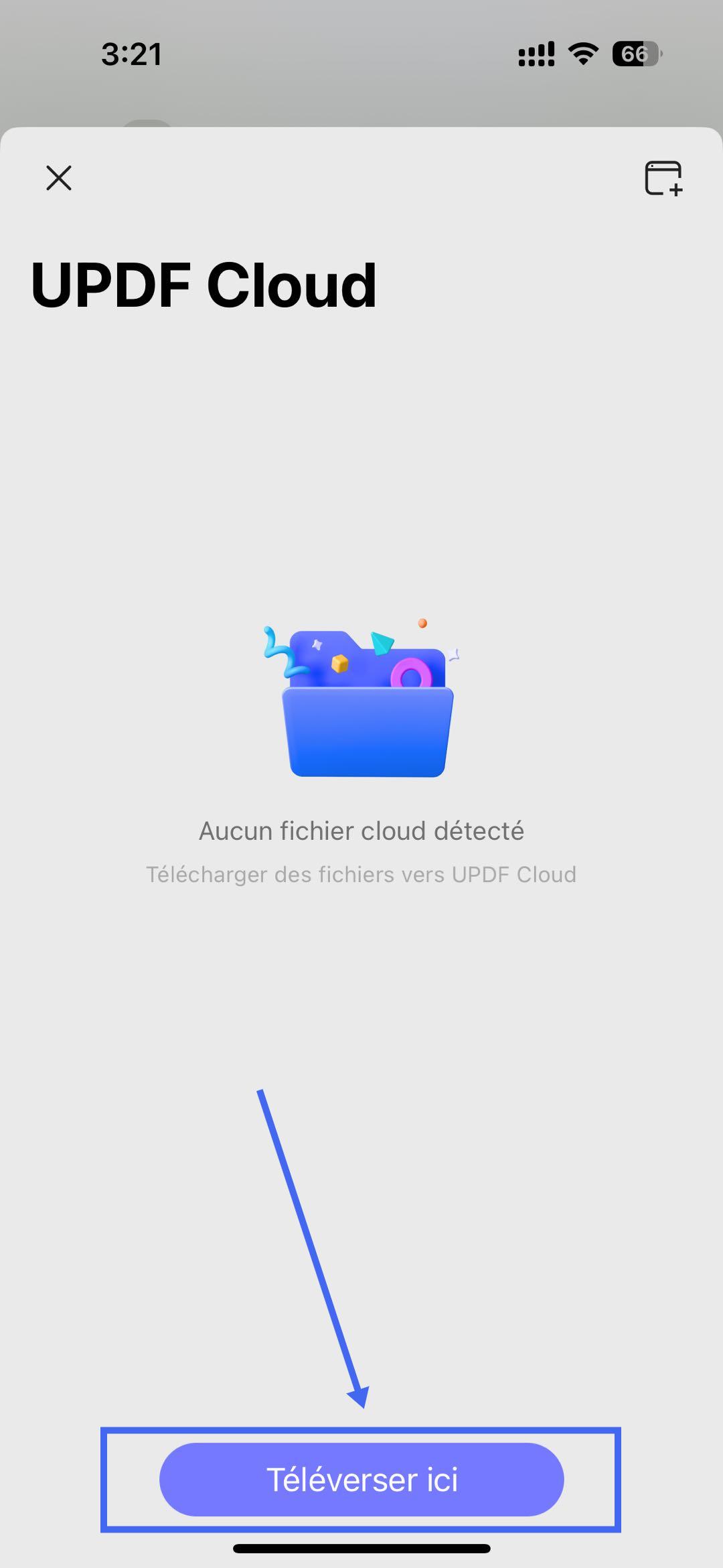Tap the clock showing 3:21
Screen dimensions: 723x1568
pos(131,54)
